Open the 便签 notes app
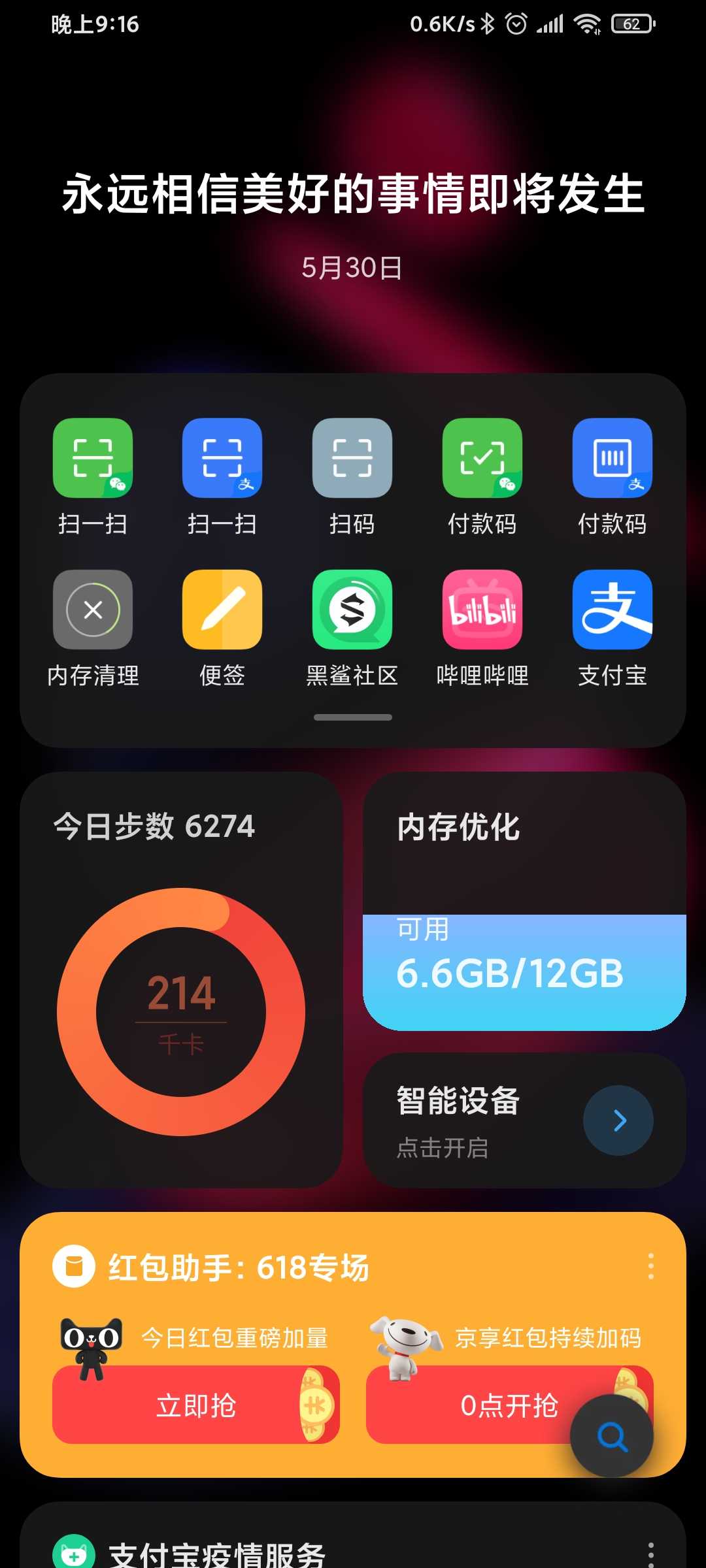Viewport: 706px width, 1568px height. (222, 610)
